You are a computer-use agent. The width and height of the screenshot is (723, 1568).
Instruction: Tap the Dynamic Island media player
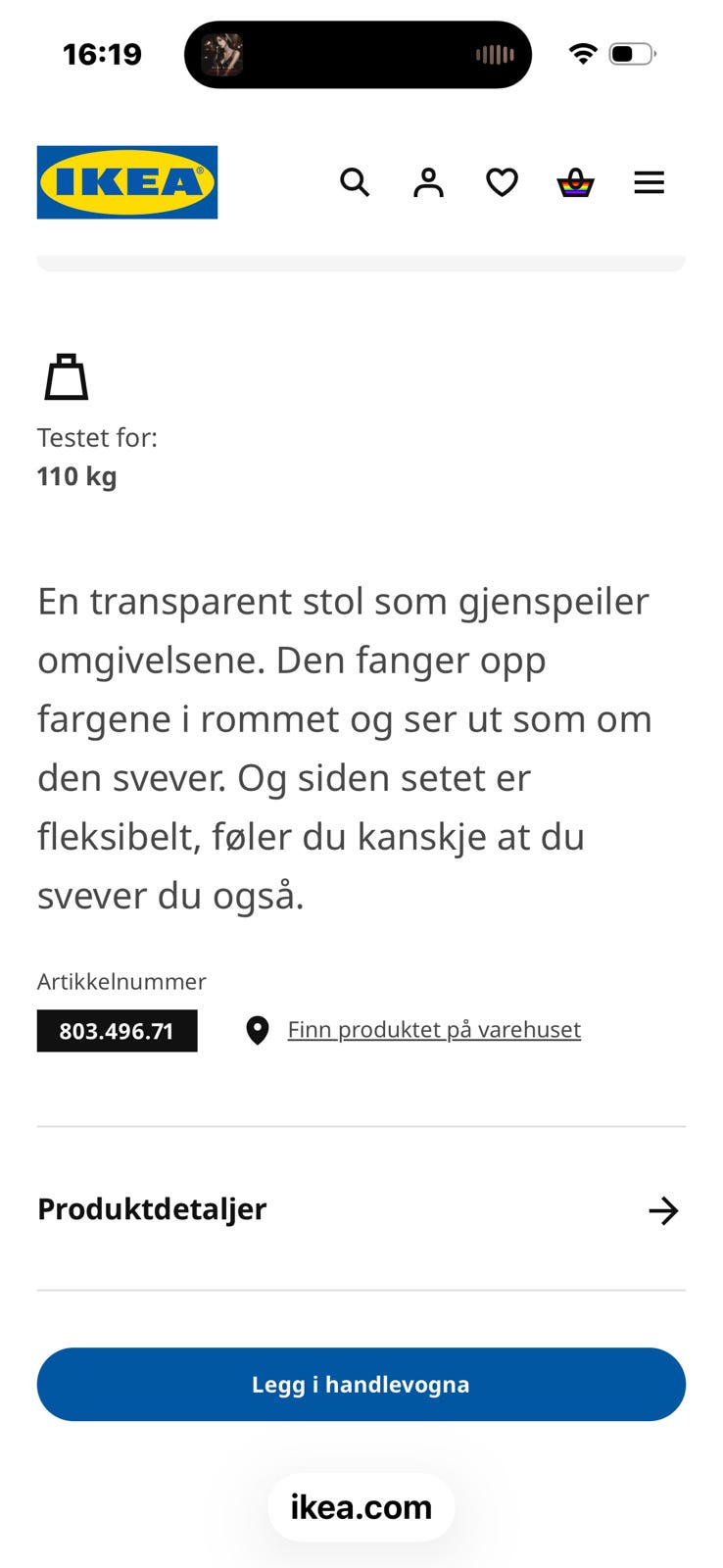click(x=358, y=54)
